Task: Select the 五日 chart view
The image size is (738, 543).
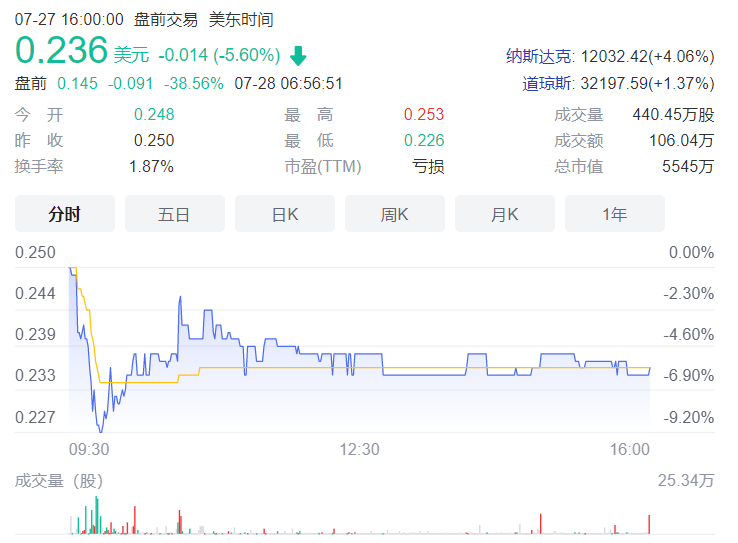Action: (175, 214)
